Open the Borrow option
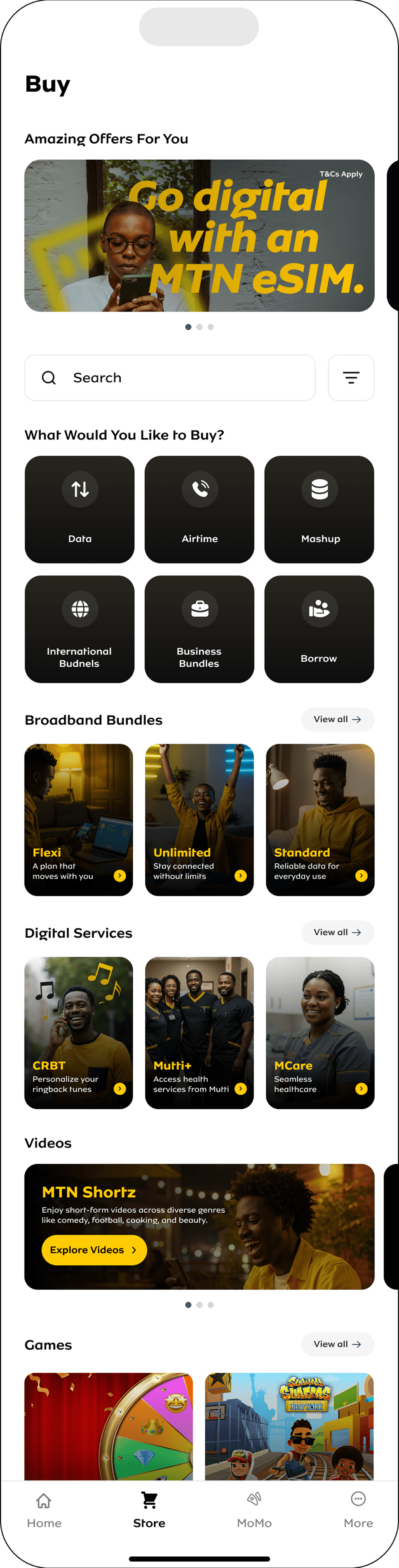 319,629
